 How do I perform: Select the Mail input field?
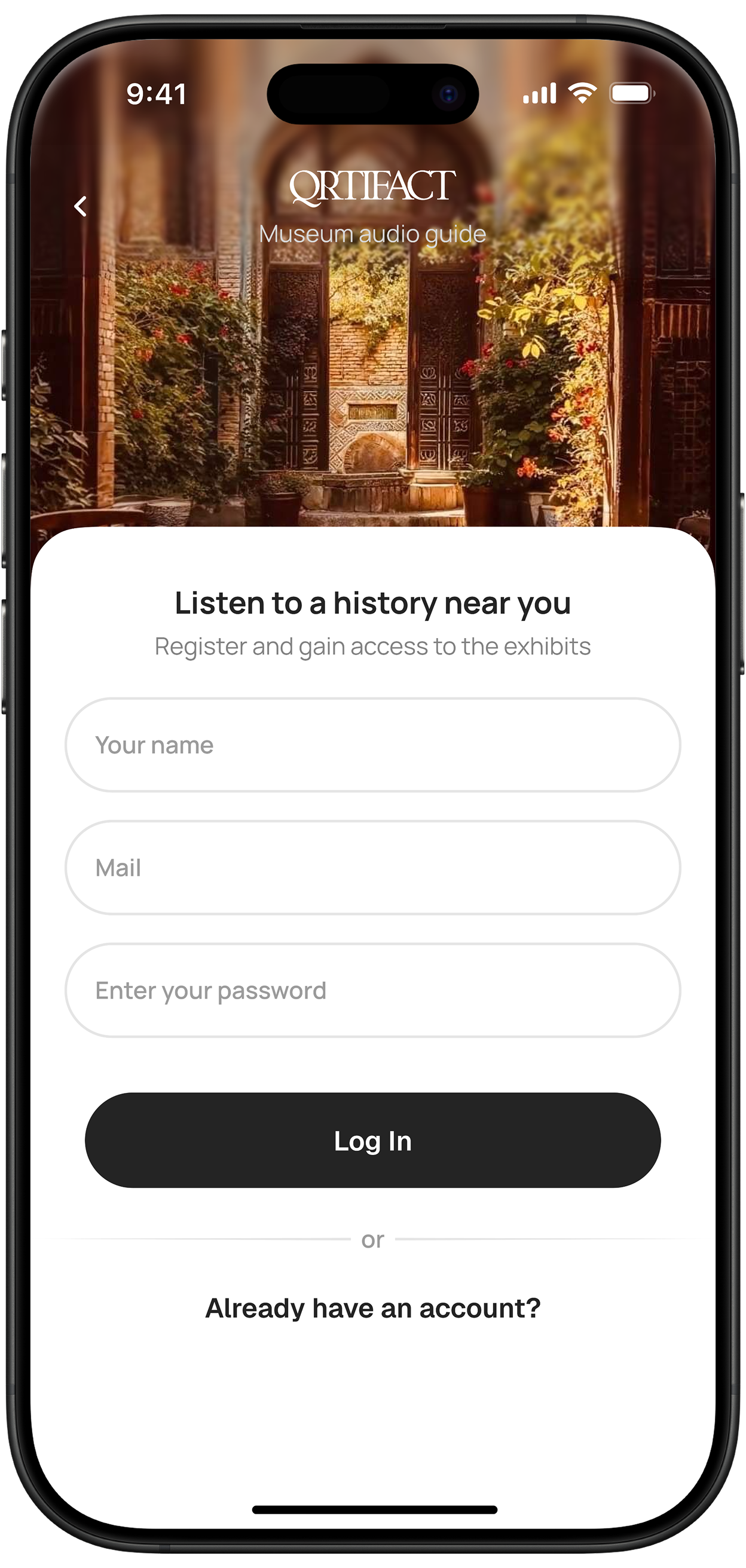click(372, 868)
